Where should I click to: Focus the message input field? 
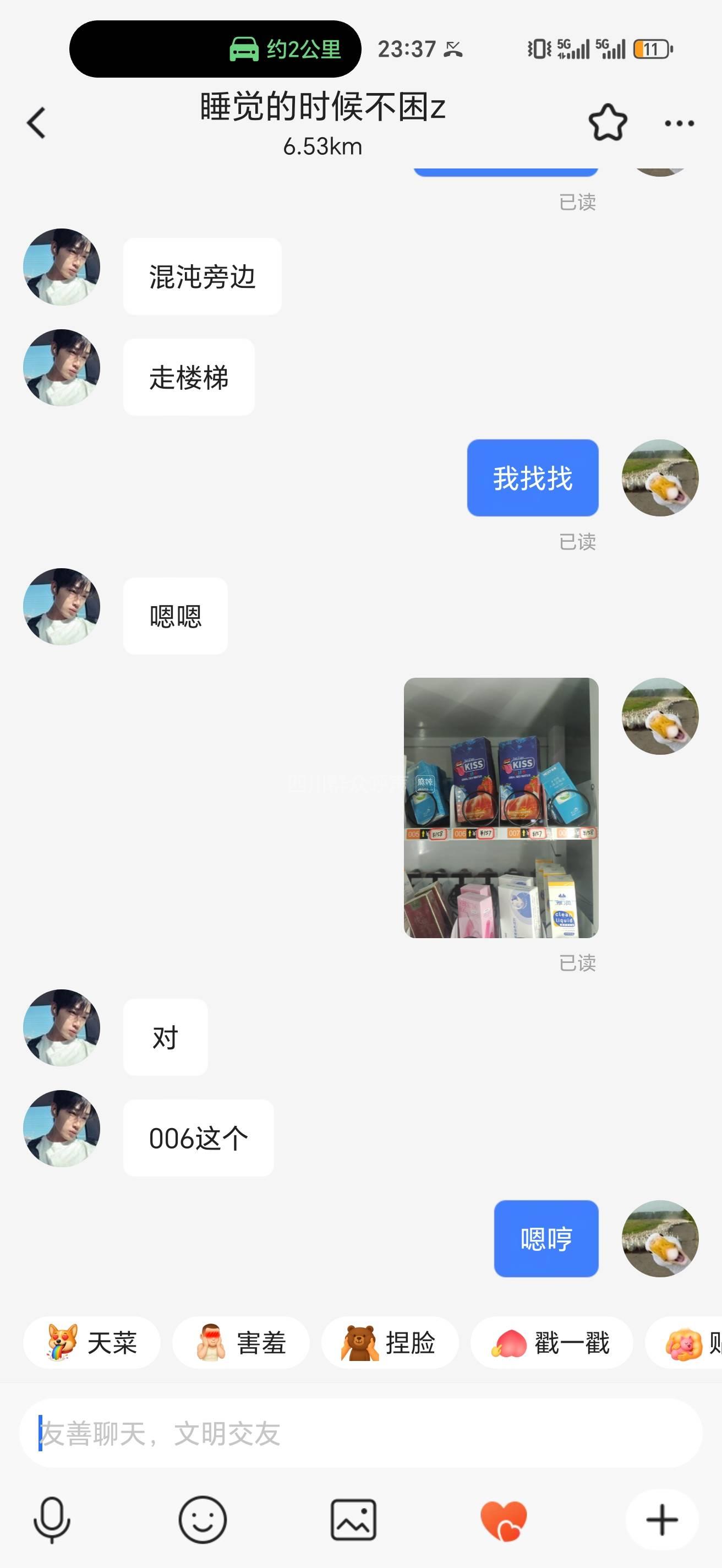click(360, 1433)
